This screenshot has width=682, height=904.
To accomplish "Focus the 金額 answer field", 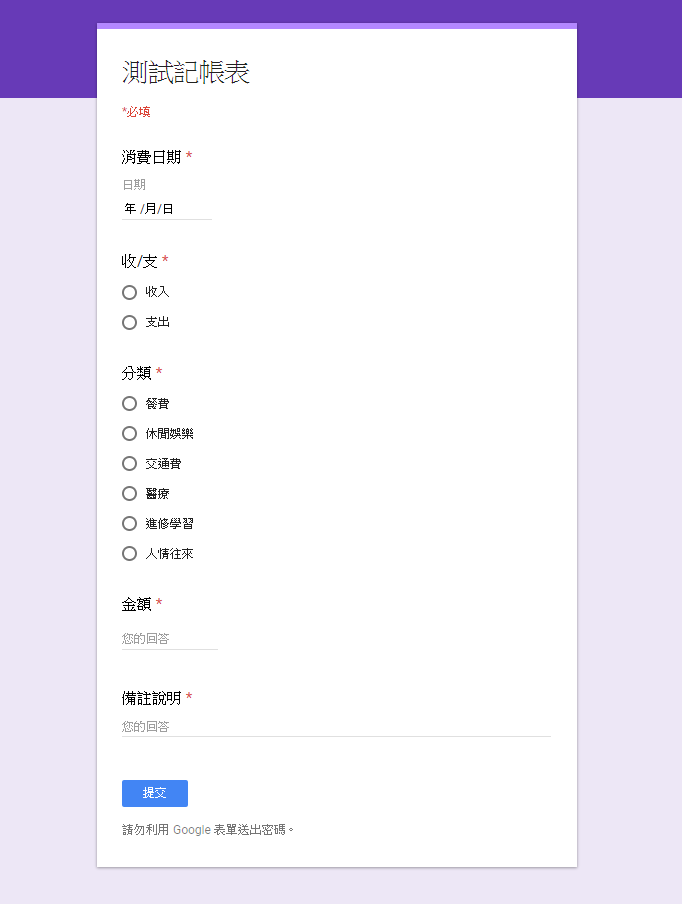I will click(x=169, y=639).
